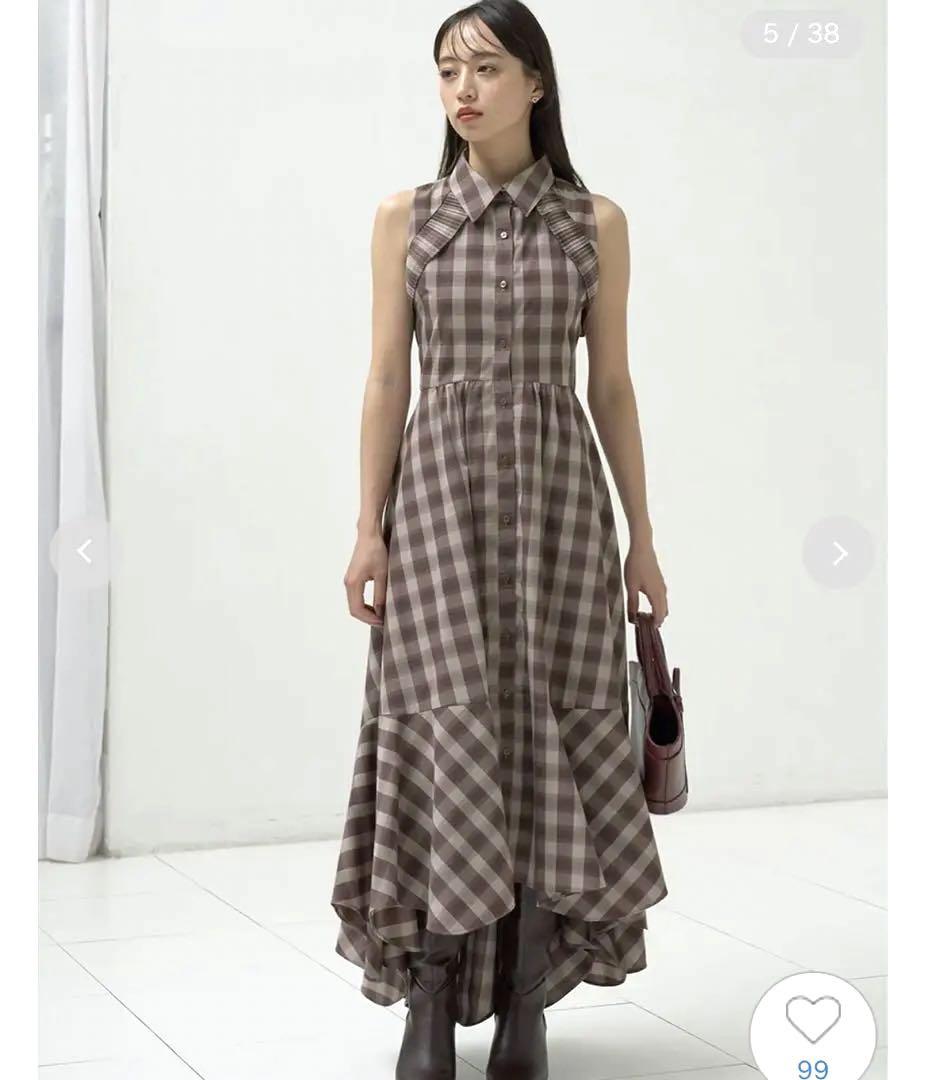Go to the previous product photo
The height and width of the screenshot is (1080, 925).
coord(85,551)
